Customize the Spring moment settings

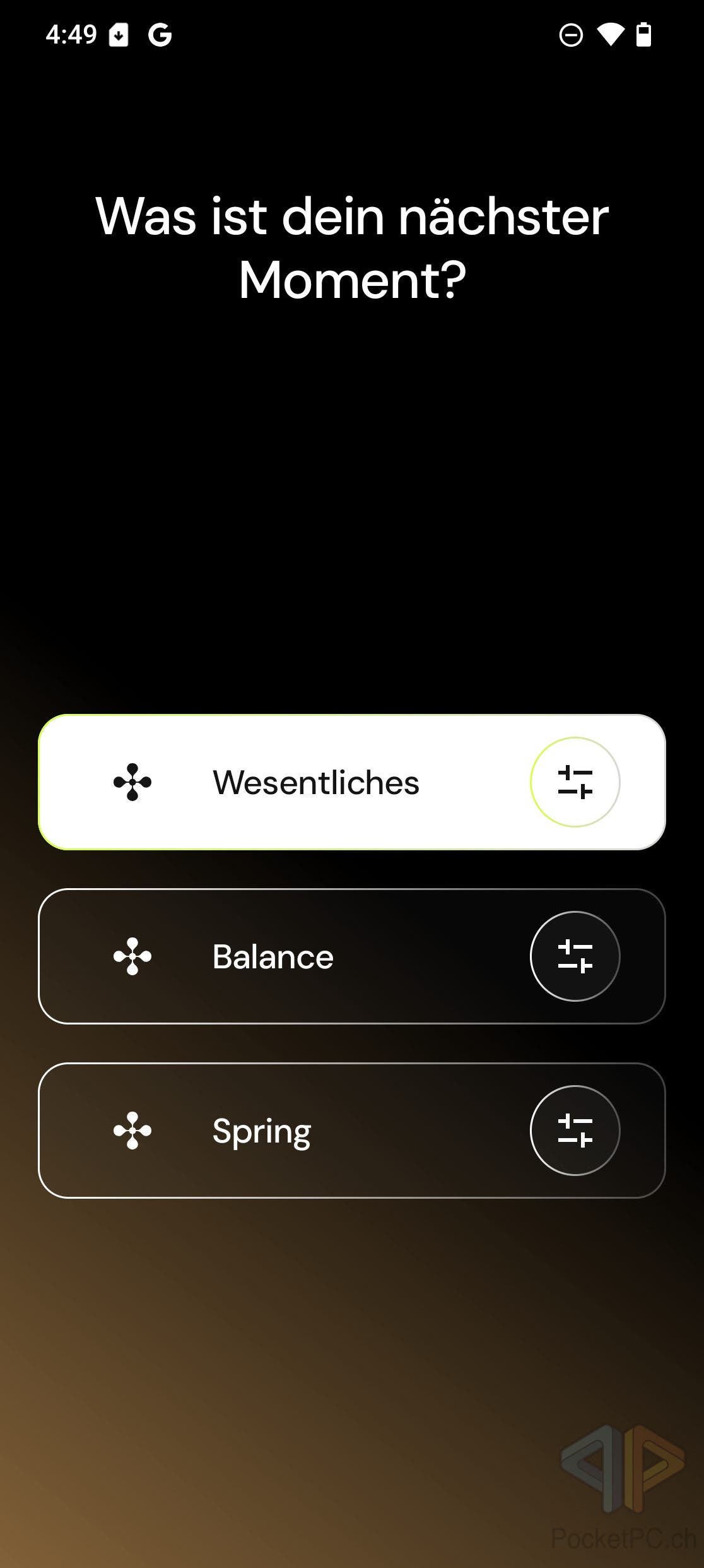click(575, 1131)
